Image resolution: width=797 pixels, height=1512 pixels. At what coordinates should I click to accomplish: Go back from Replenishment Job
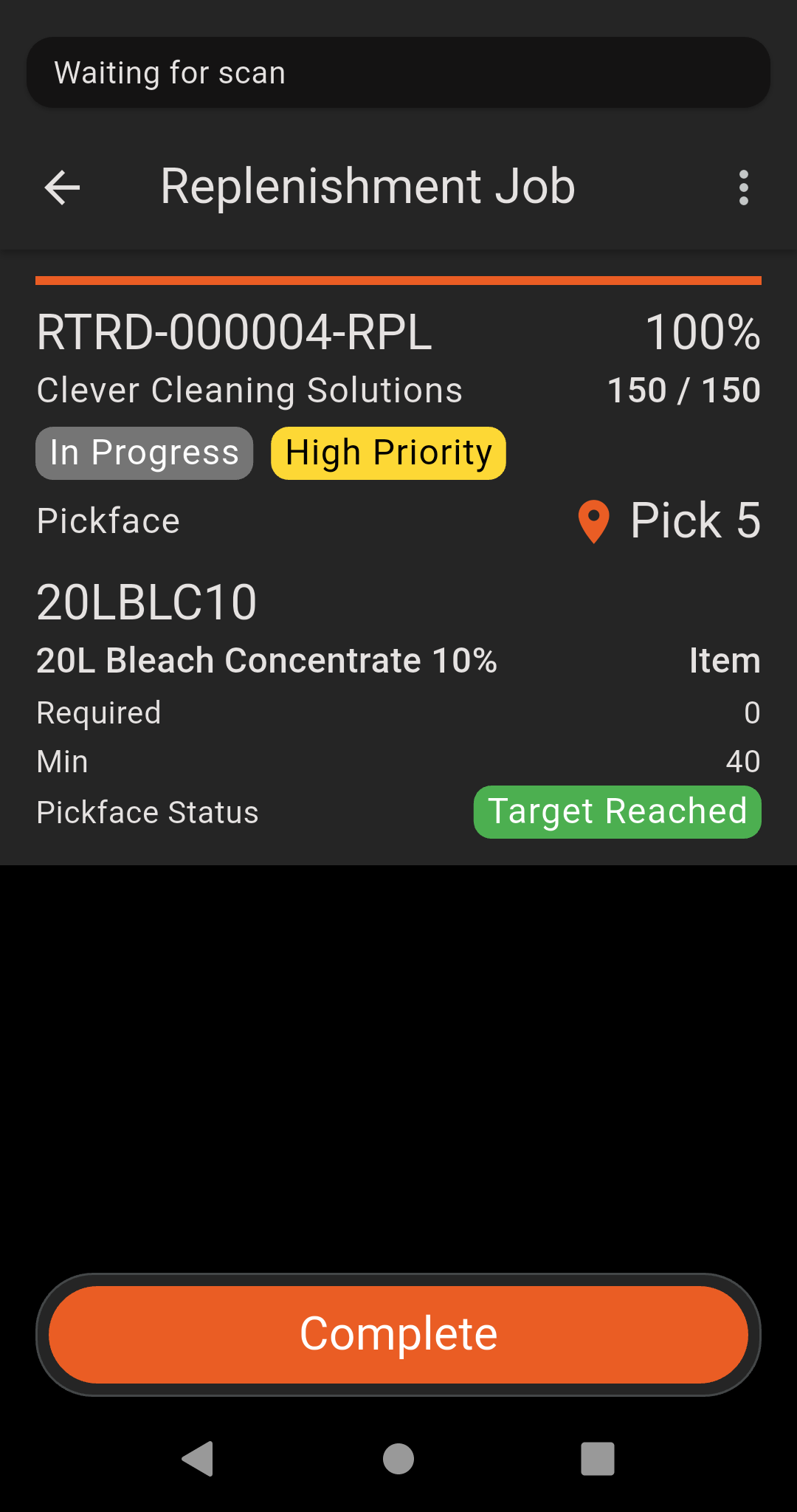click(62, 188)
